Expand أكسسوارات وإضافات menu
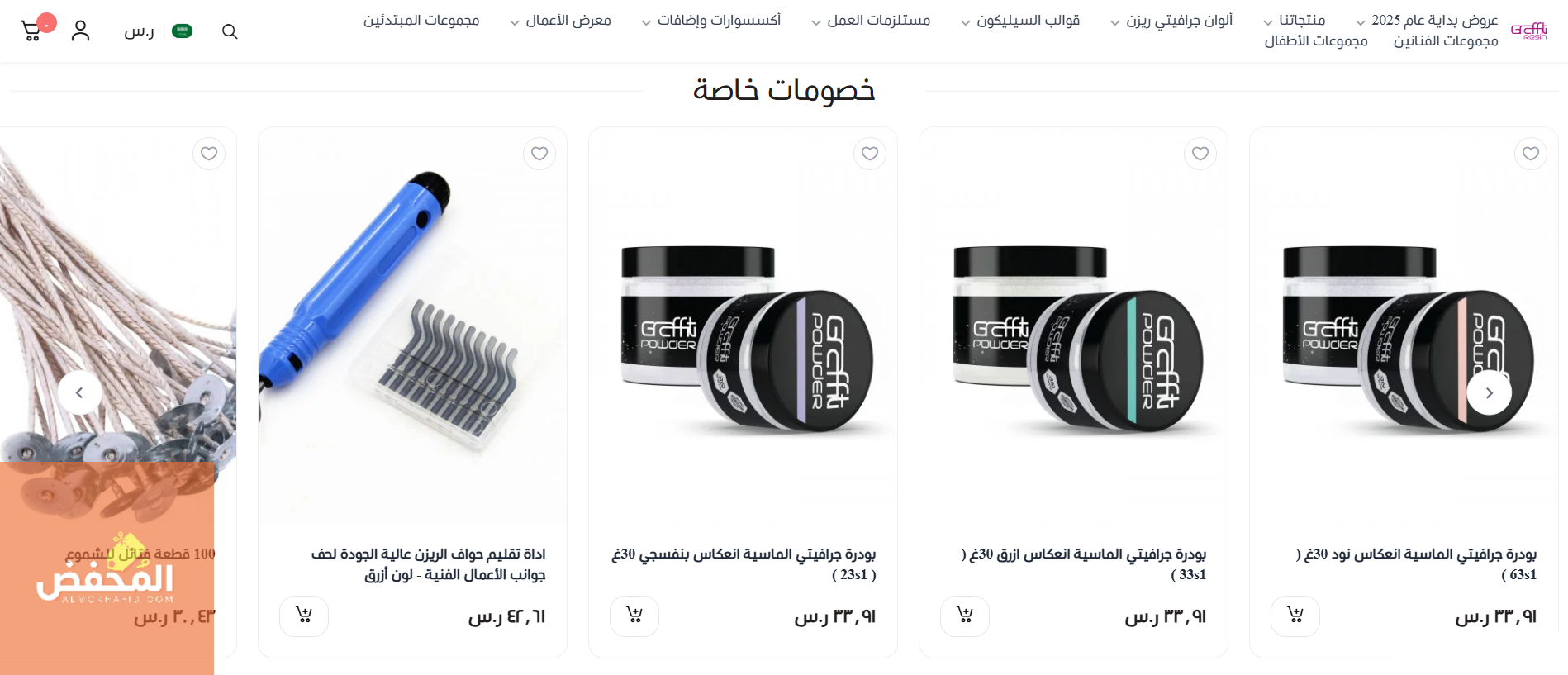This screenshot has width=1568, height=675. point(710,21)
